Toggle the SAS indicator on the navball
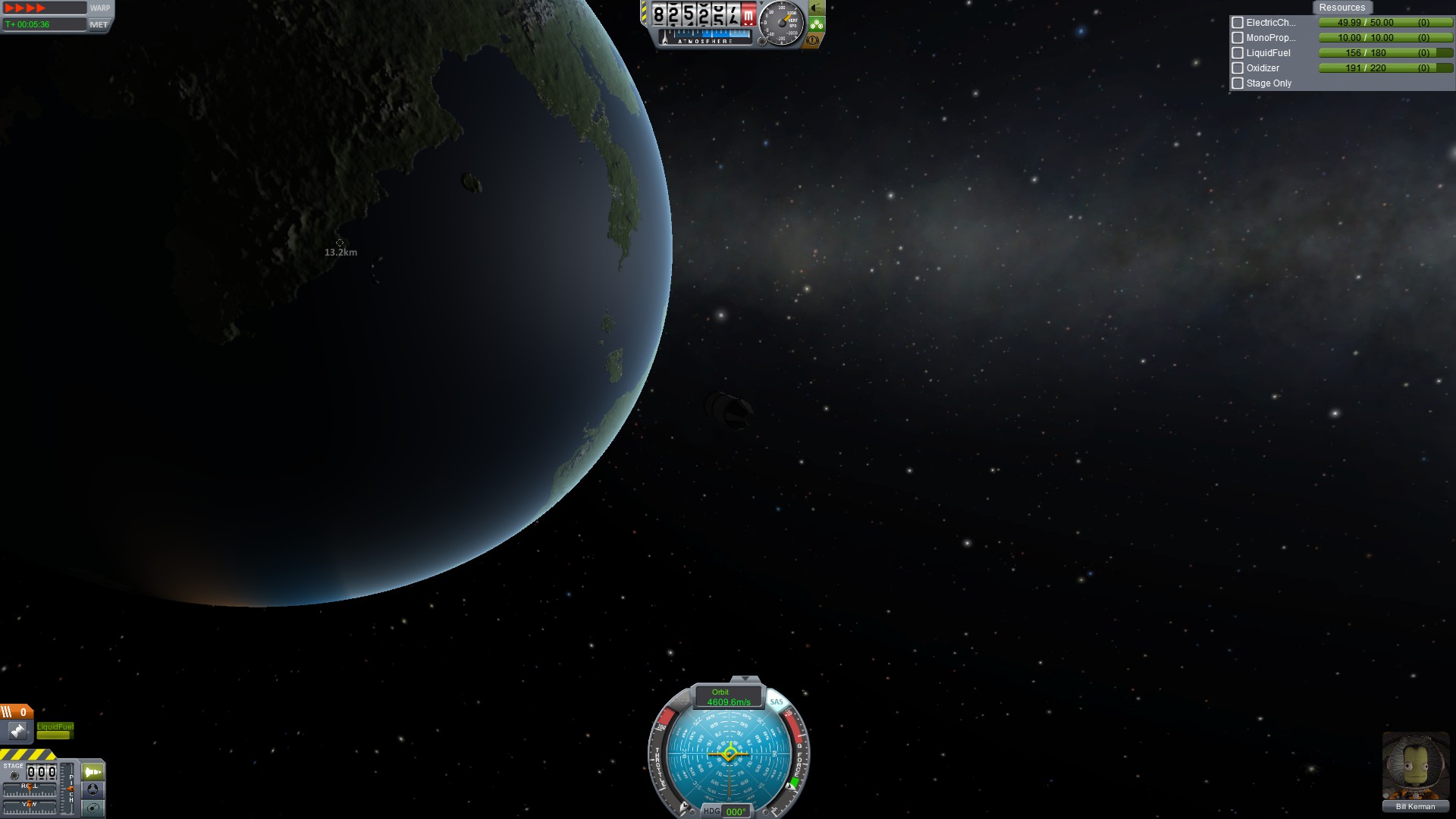The width and height of the screenshot is (1456, 819). coord(776,701)
